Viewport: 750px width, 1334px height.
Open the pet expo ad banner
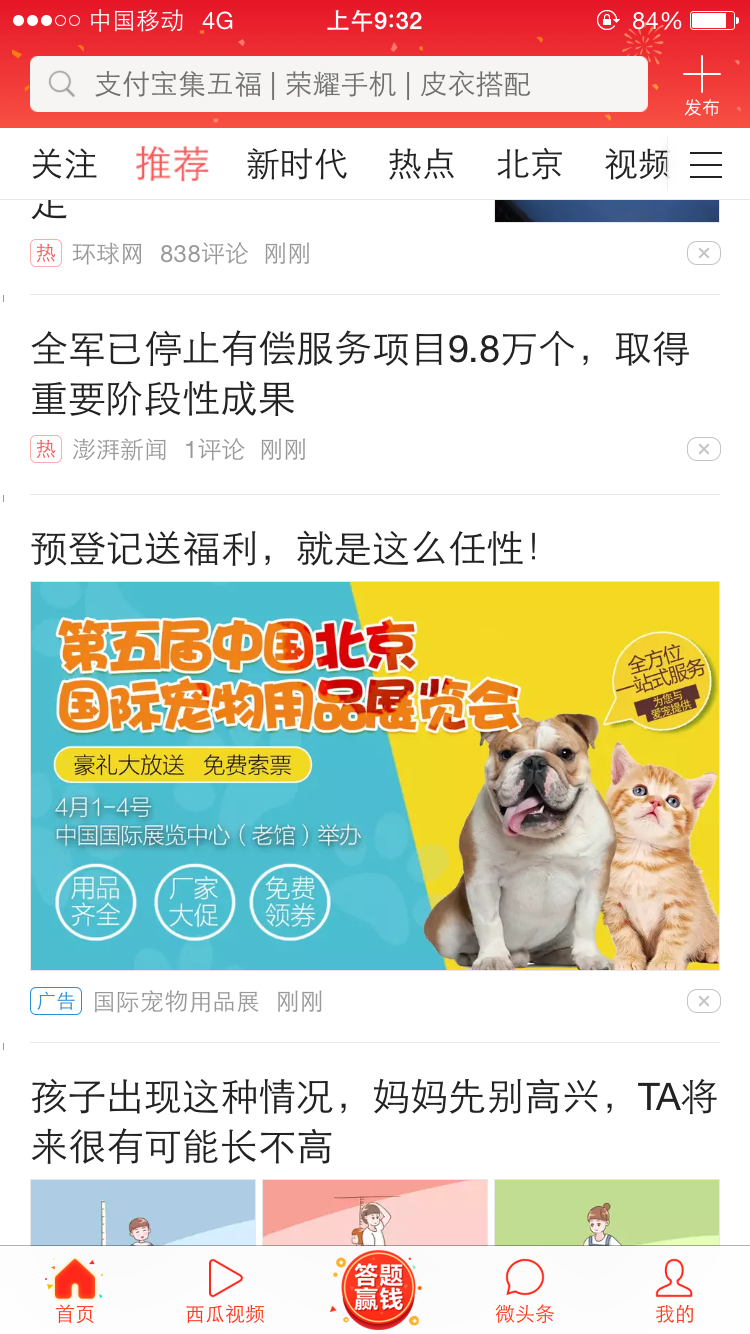pyautogui.click(x=375, y=775)
